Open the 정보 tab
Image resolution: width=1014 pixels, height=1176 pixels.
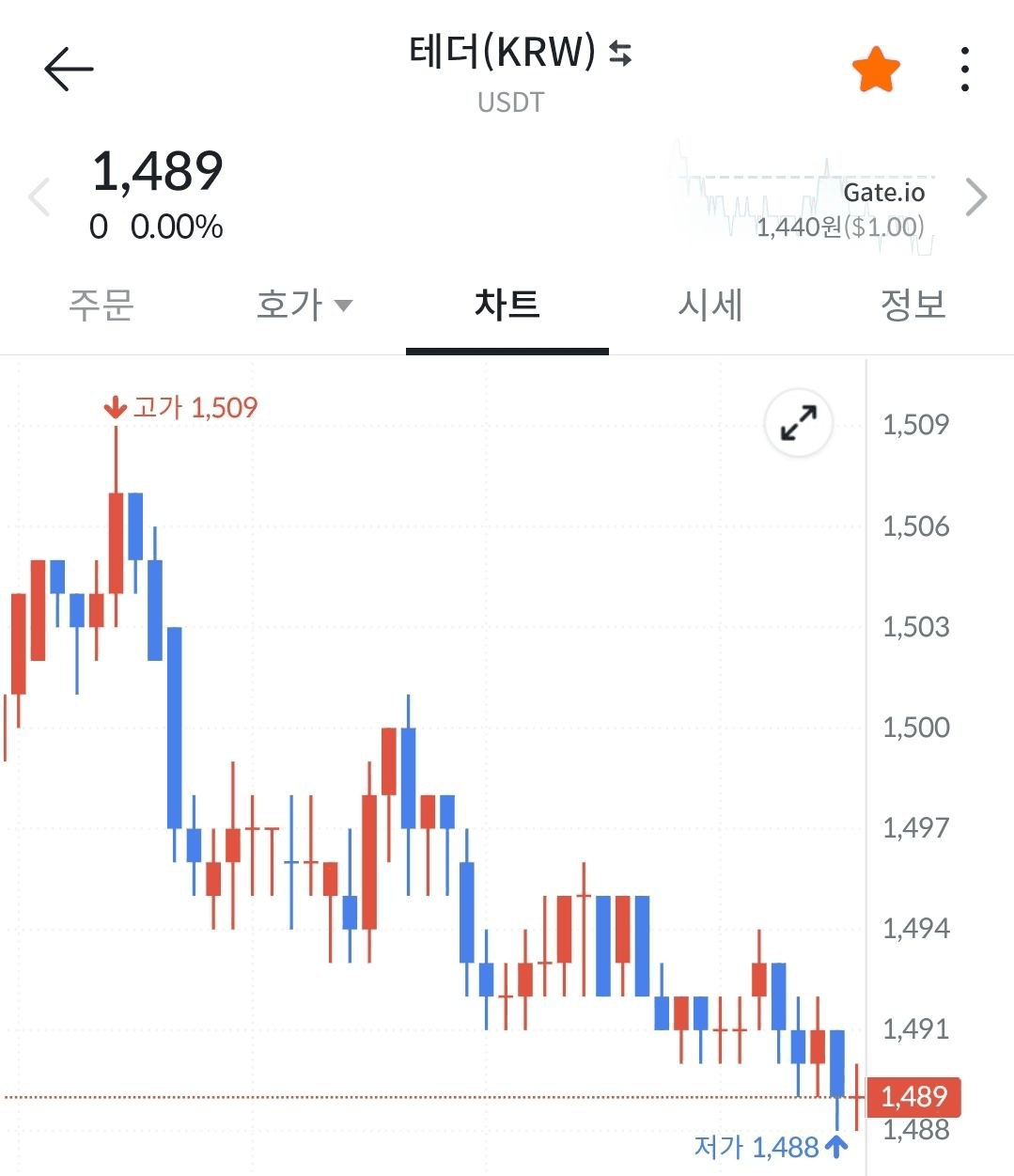tap(912, 305)
